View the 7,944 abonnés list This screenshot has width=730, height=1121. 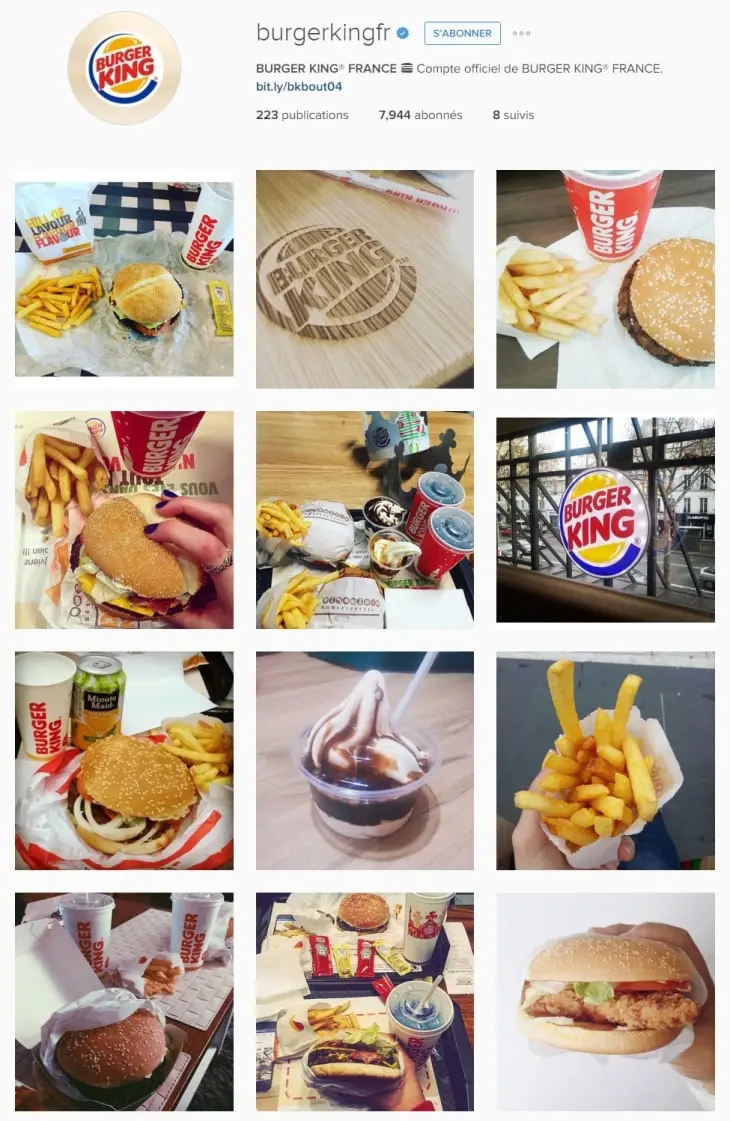point(420,115)
